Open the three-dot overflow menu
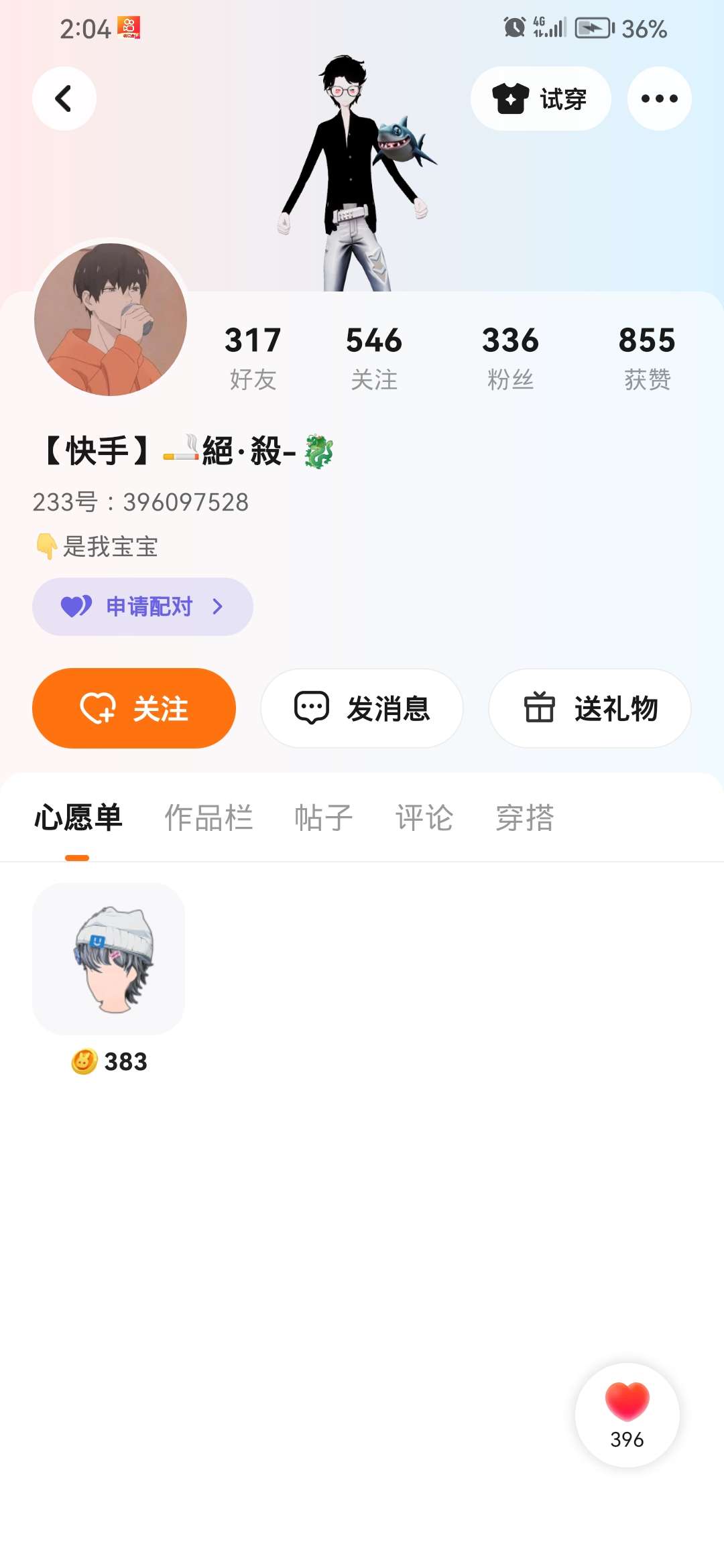The image size is (724, 1568). [x=659, y=99]
